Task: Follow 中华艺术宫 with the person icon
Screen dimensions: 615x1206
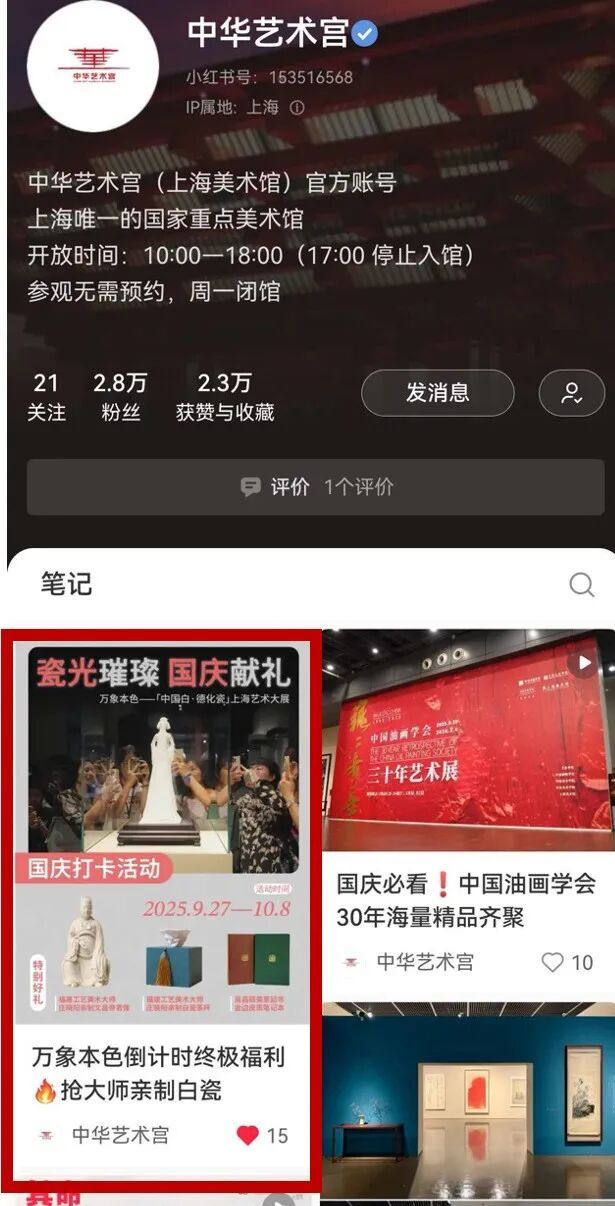Action: [571, 393]
